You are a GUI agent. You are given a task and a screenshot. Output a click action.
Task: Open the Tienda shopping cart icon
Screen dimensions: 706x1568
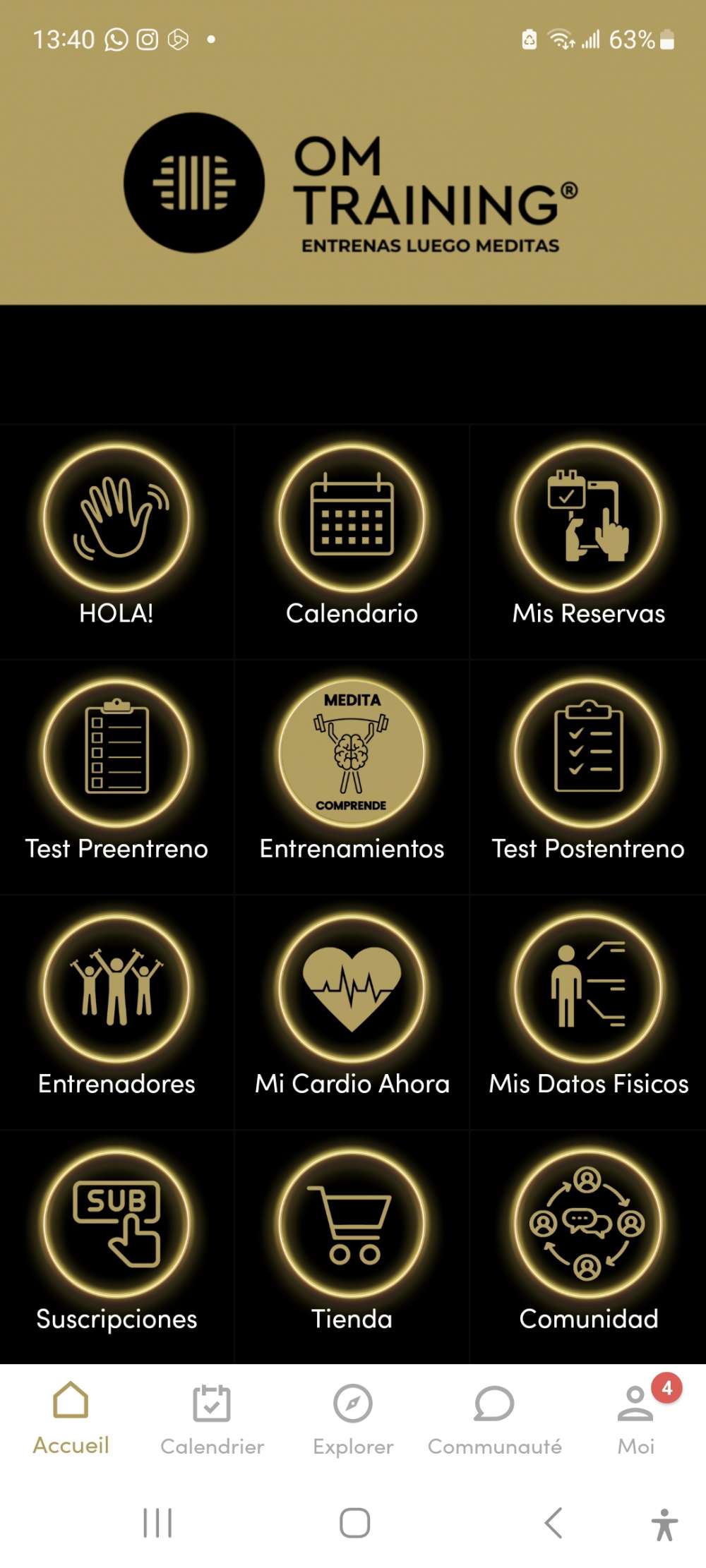coord(352,1226)
